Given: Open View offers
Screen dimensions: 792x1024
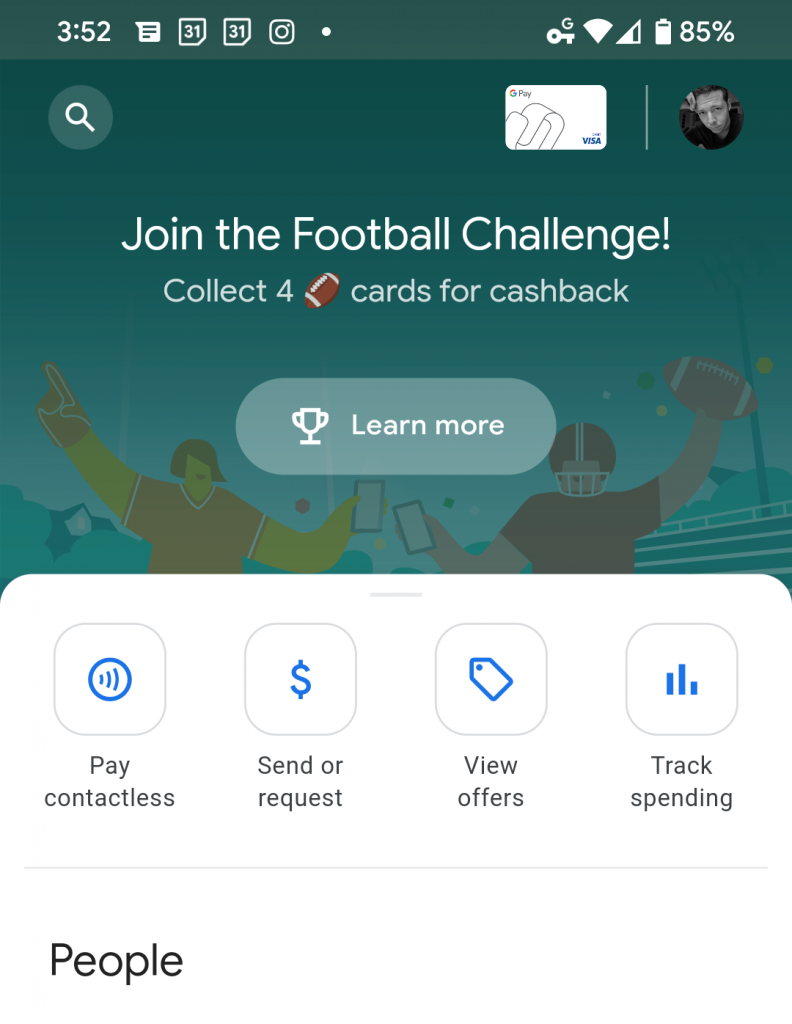Looking at the screenshot, I should (491, 680).
